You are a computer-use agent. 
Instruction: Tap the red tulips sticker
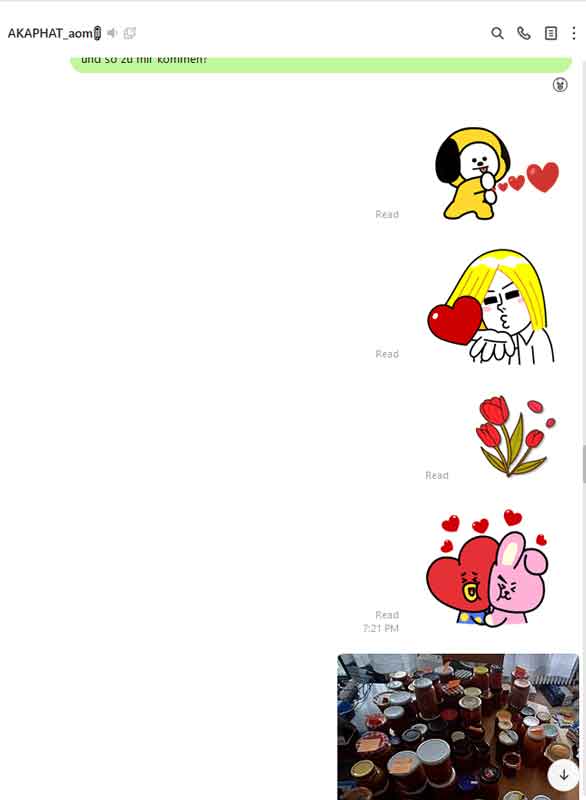[x=515, y=436]
